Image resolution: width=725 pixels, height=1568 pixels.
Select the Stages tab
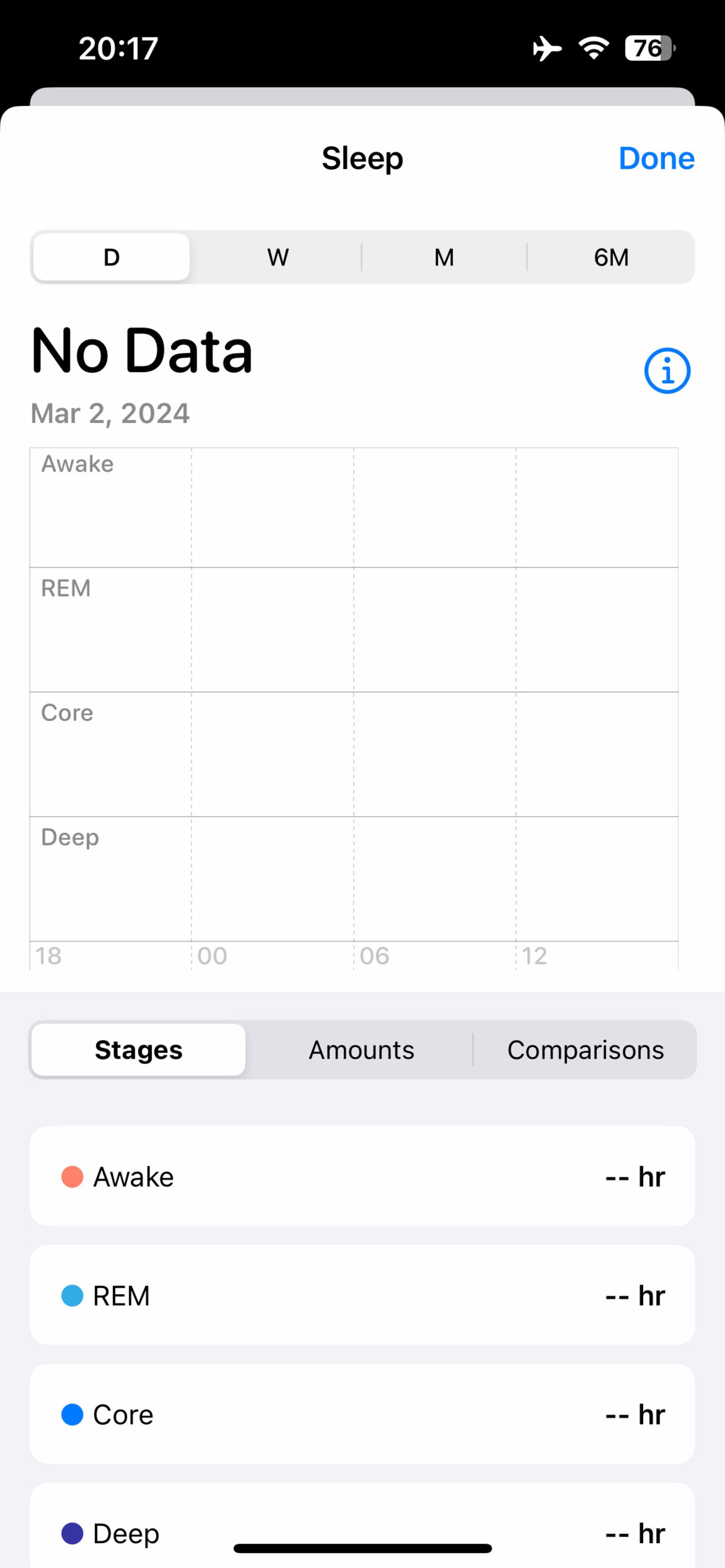pos(139,1050)
